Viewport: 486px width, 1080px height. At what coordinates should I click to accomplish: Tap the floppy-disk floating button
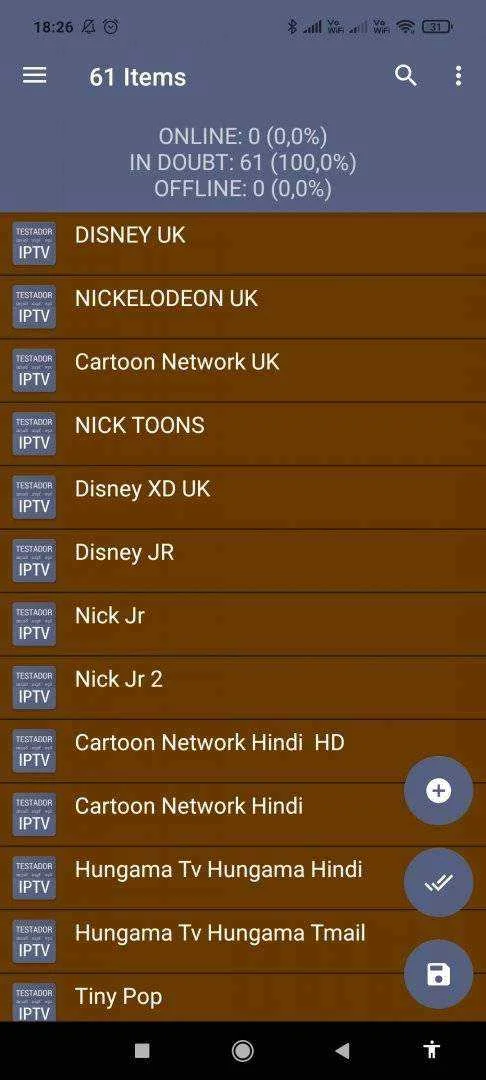pos(439,975)
